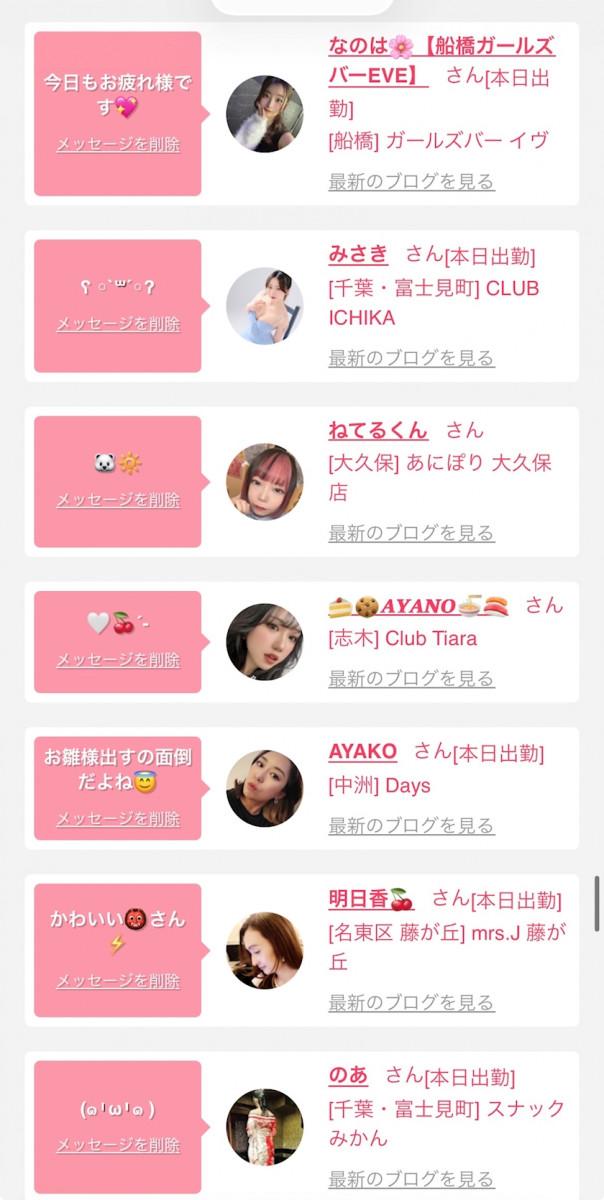Open 明日香's profile name link
Image resolution: width=604 pixels, height=1200 pixels.
pyautogui.click(x=370, y=899)
